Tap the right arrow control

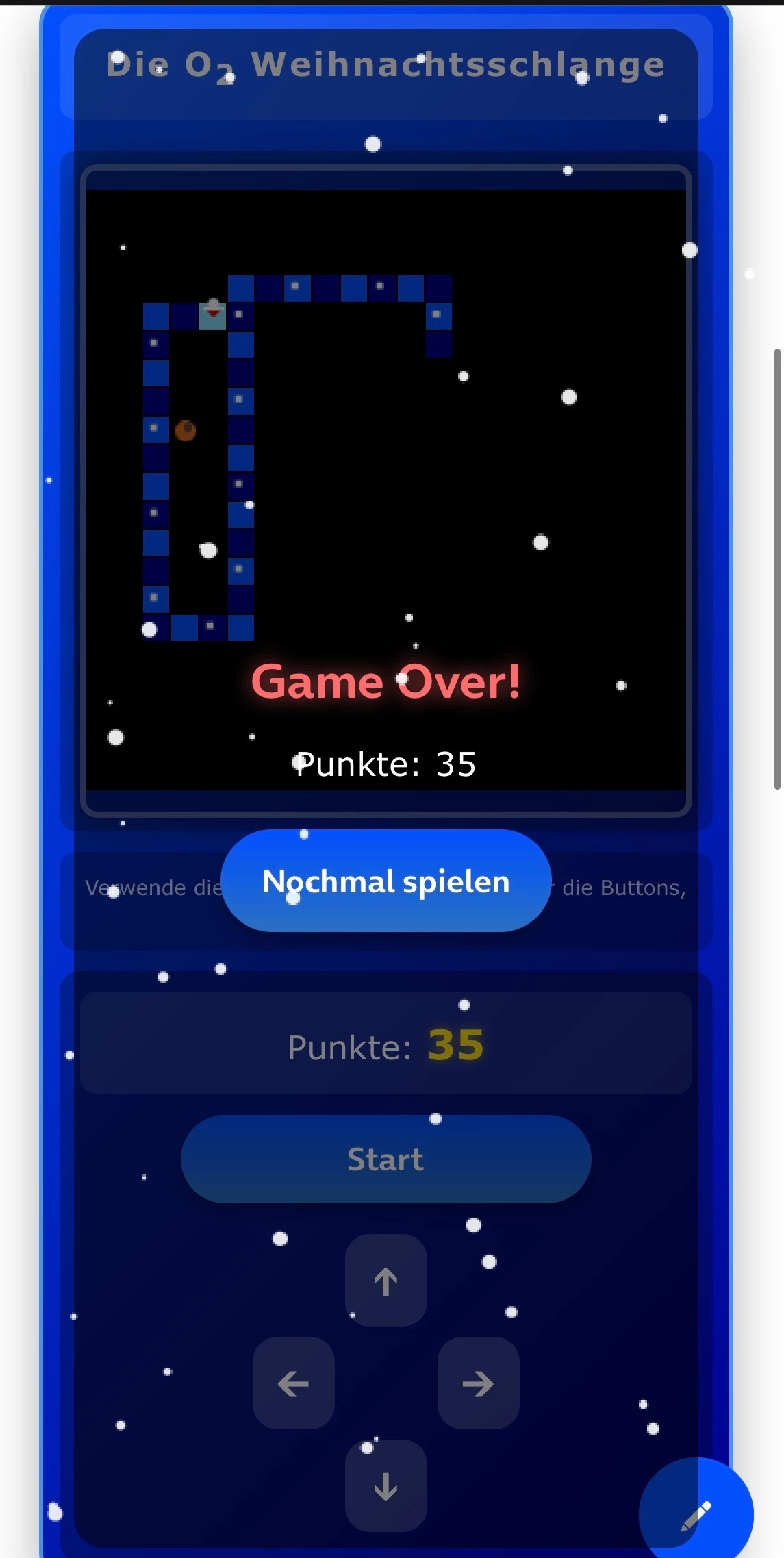[x=478, y=1383]
